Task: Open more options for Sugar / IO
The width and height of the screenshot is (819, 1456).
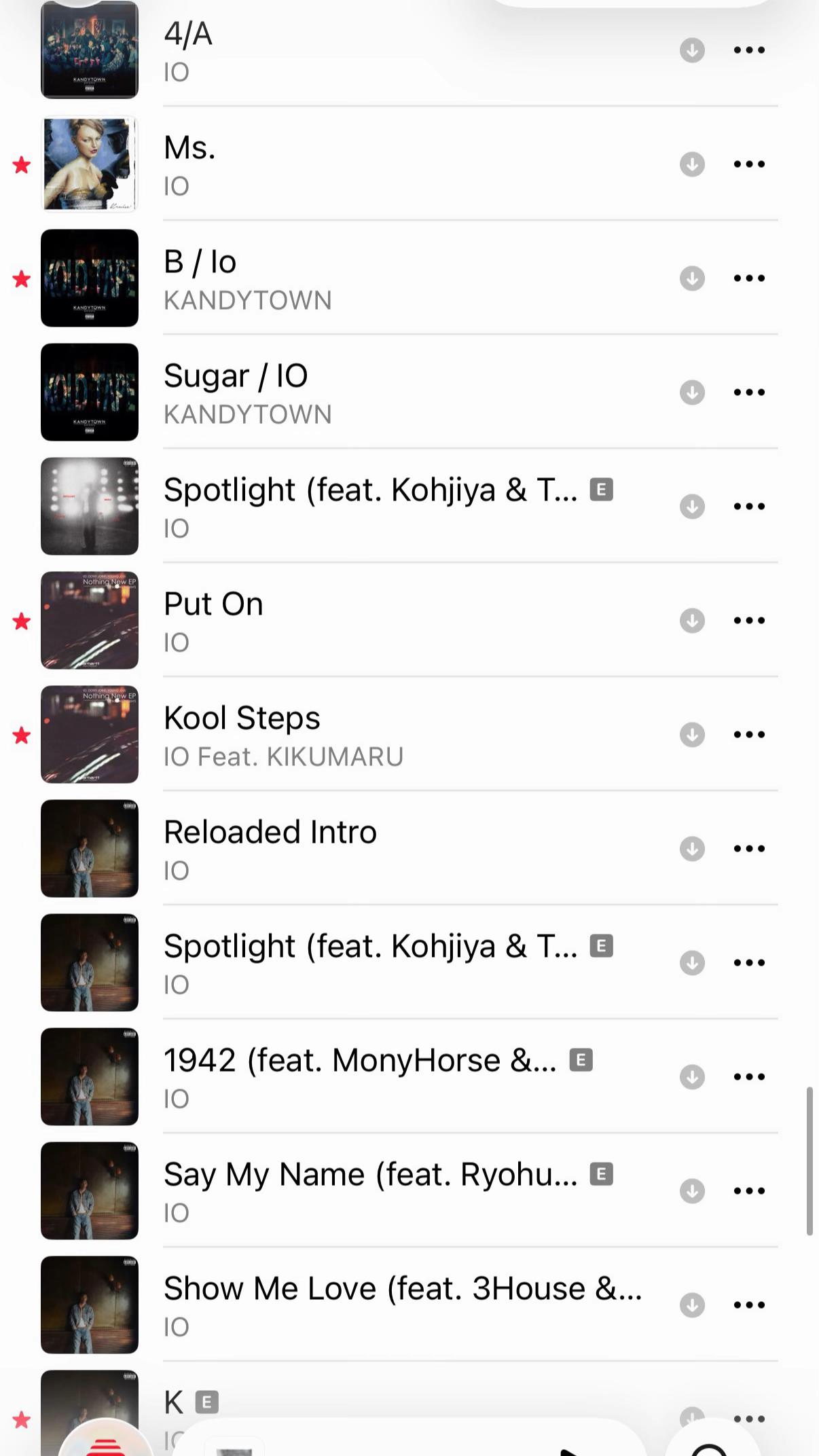Action: [749, 393]
